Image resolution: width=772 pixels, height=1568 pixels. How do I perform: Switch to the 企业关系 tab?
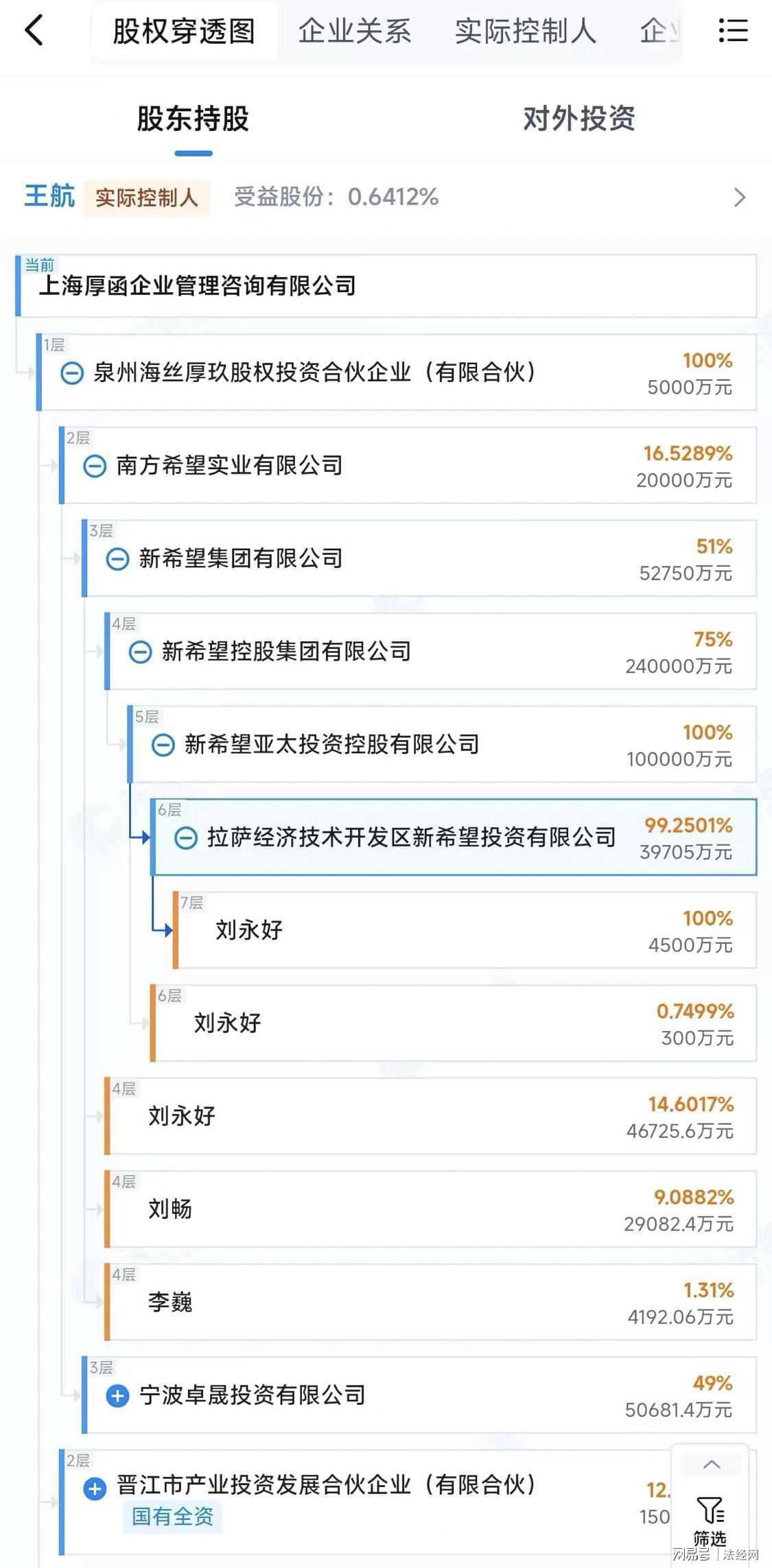pos(355,32)
